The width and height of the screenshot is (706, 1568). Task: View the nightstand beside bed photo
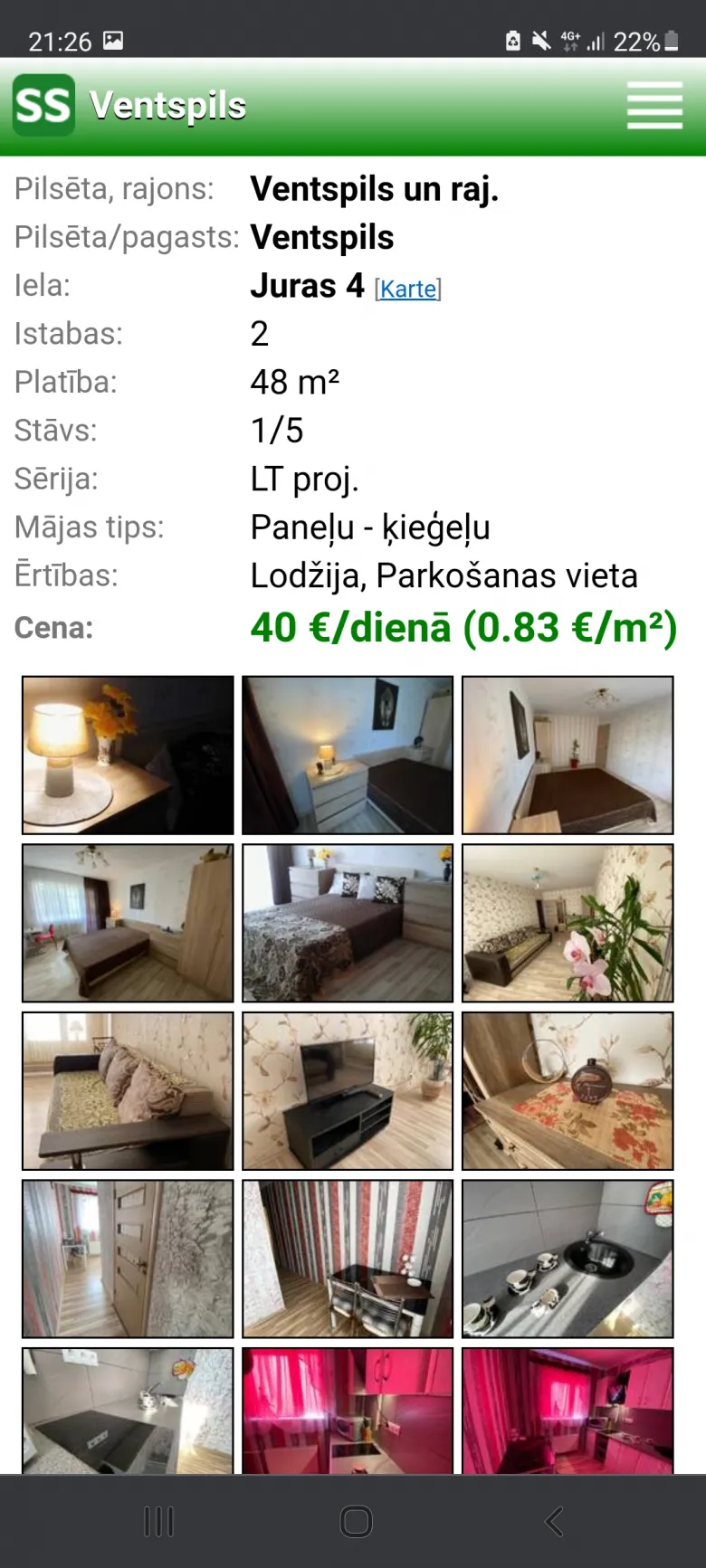click(348, 755)
